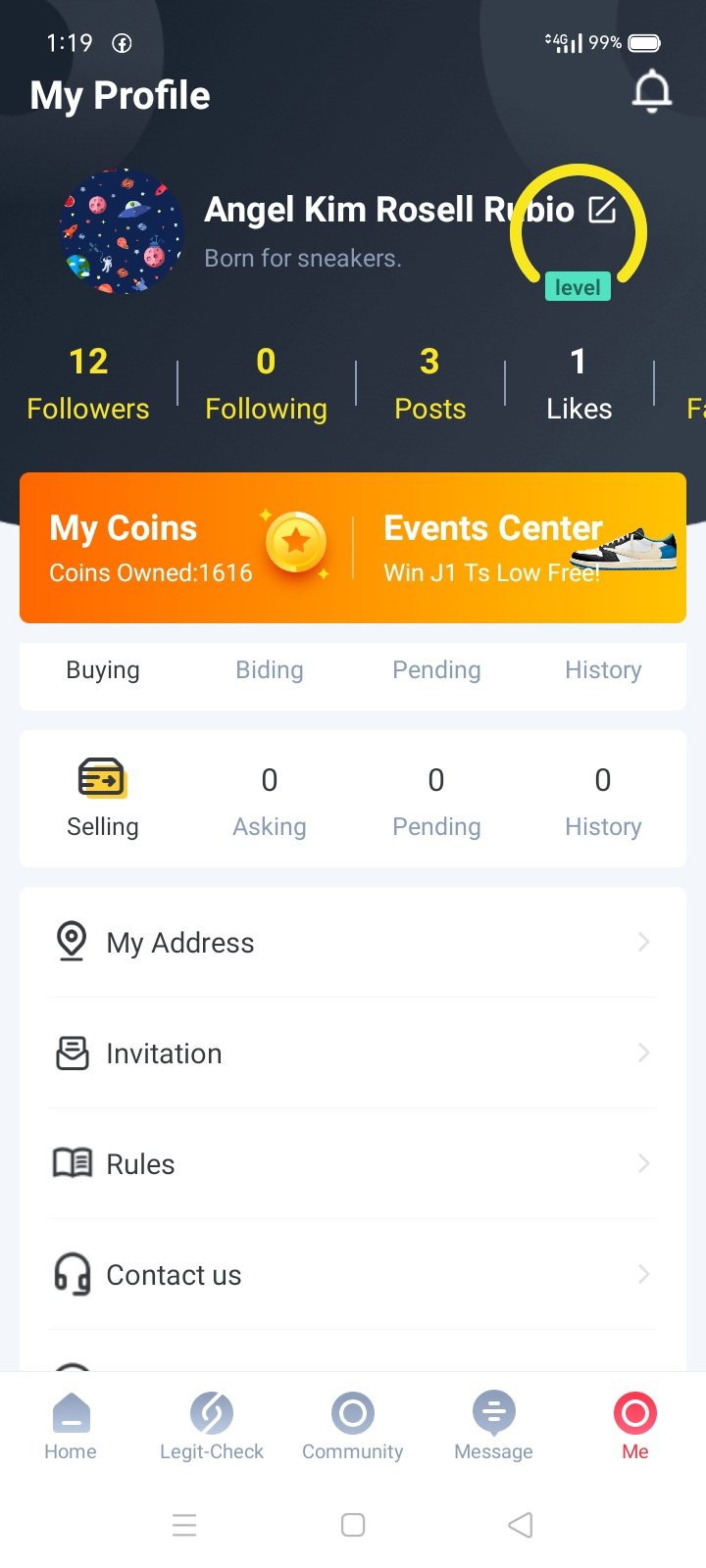Open My Address row

coord(353,942)
